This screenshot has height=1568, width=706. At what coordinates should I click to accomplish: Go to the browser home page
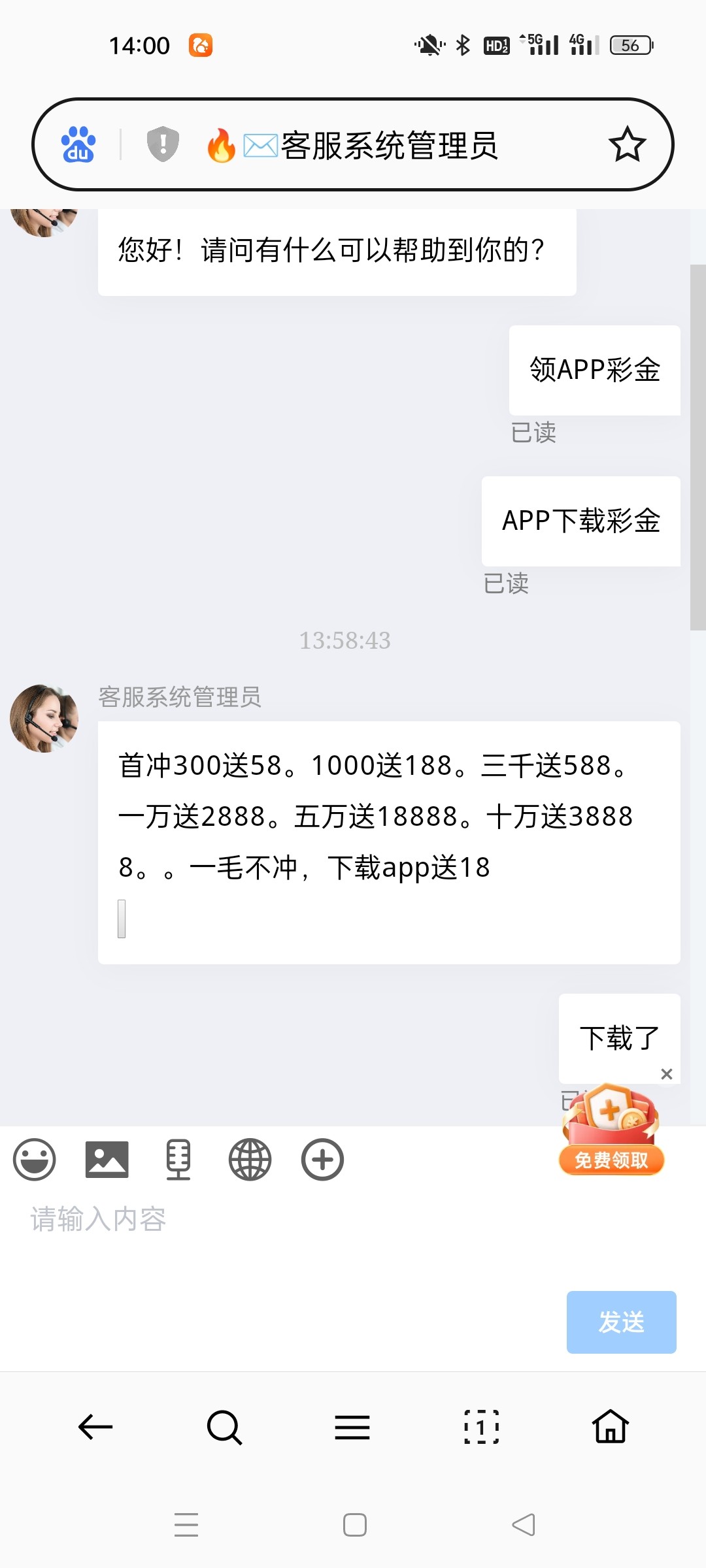(611, 1427)
